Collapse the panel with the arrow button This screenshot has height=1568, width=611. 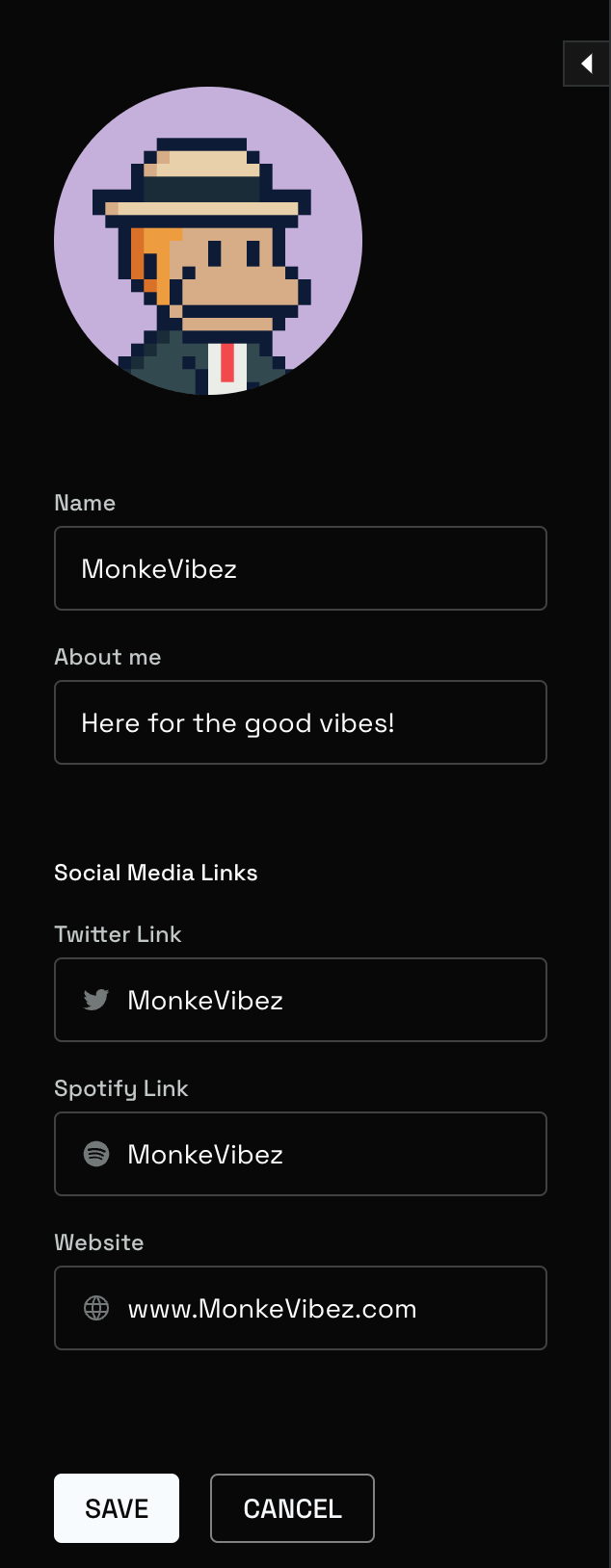[x=587, y=64]
